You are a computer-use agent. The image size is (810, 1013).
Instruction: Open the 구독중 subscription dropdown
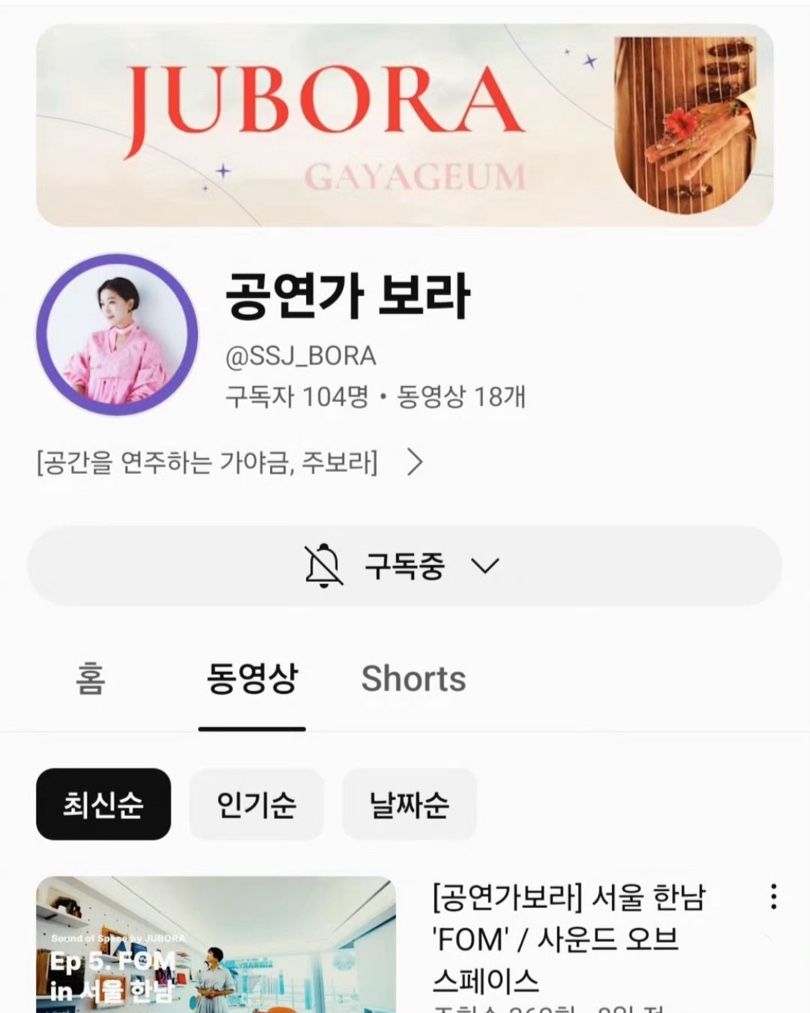tap(404, 566)
